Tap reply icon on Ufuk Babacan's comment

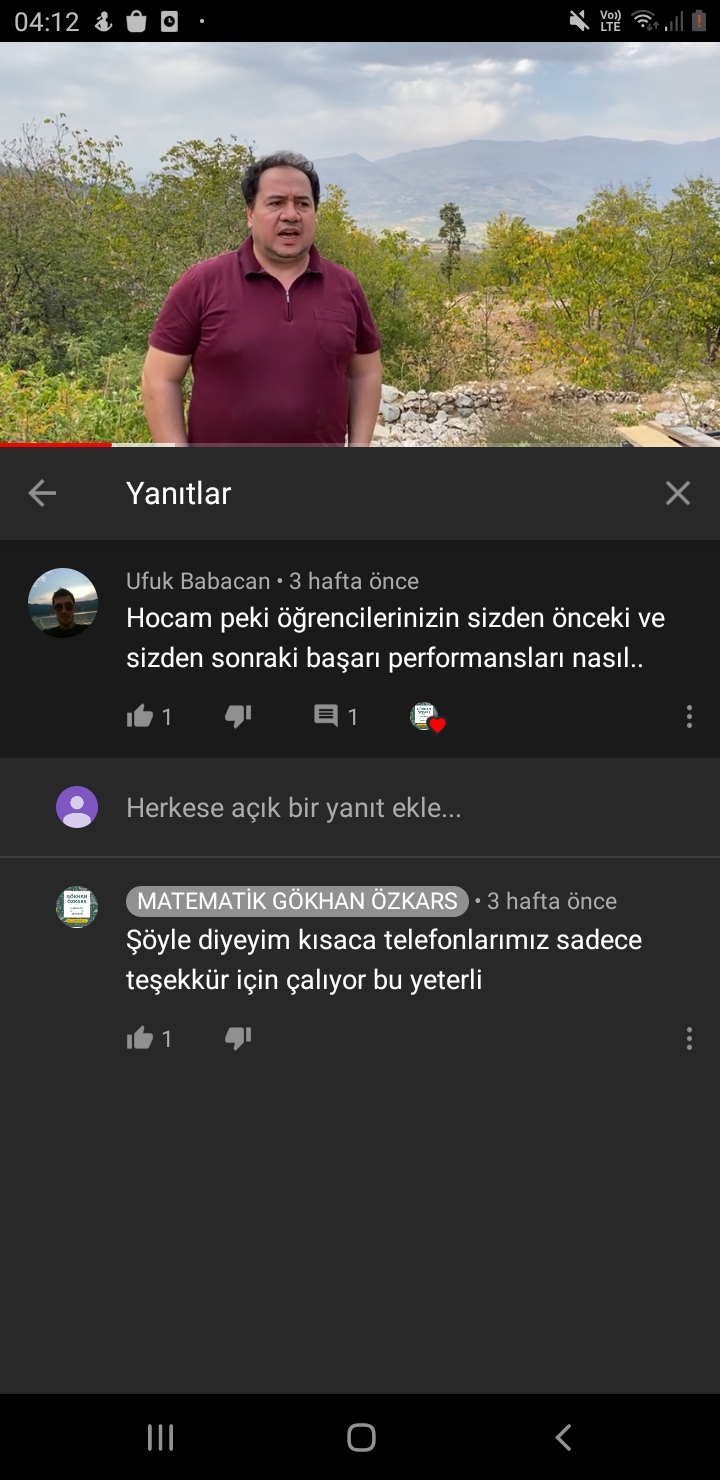tap(326, 716)
